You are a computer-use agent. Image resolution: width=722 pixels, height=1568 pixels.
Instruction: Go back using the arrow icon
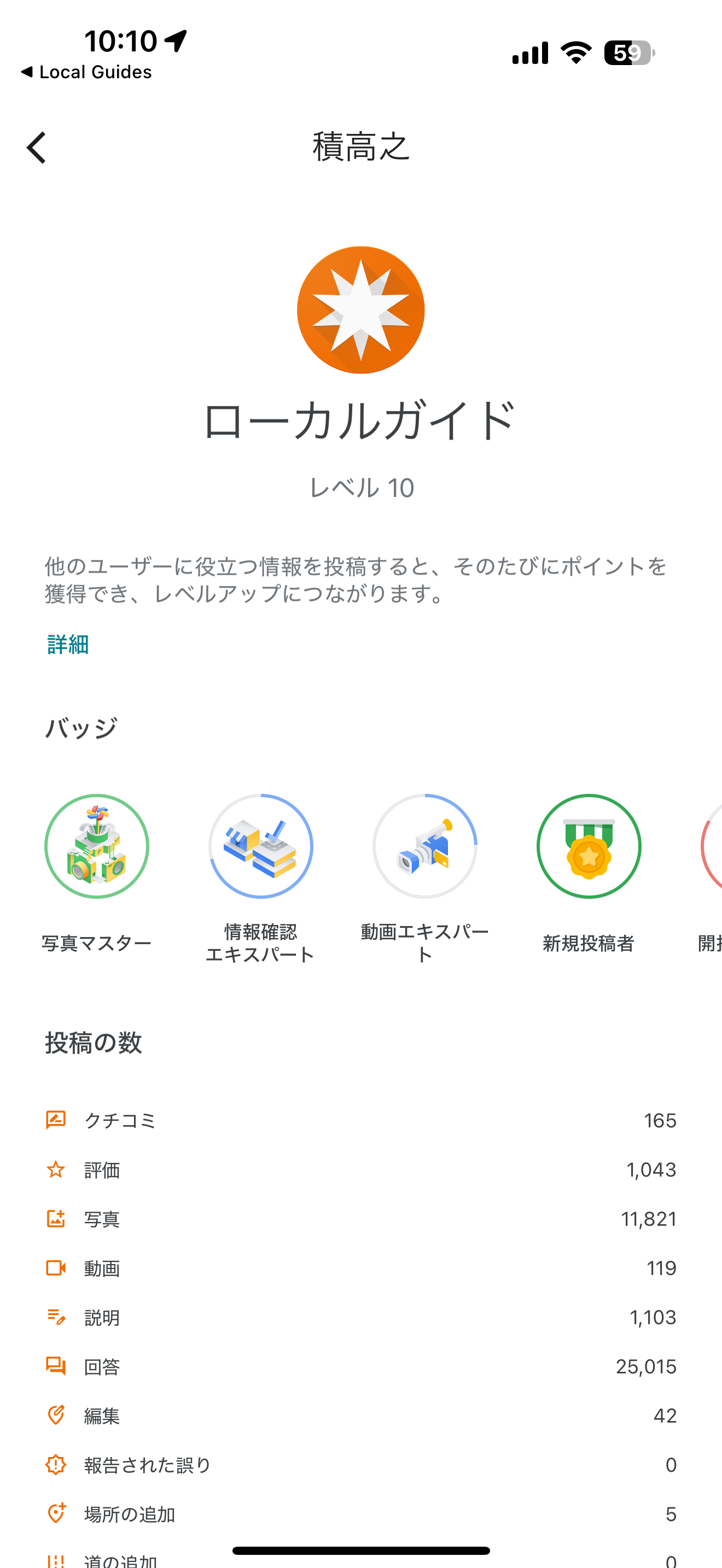37,147
